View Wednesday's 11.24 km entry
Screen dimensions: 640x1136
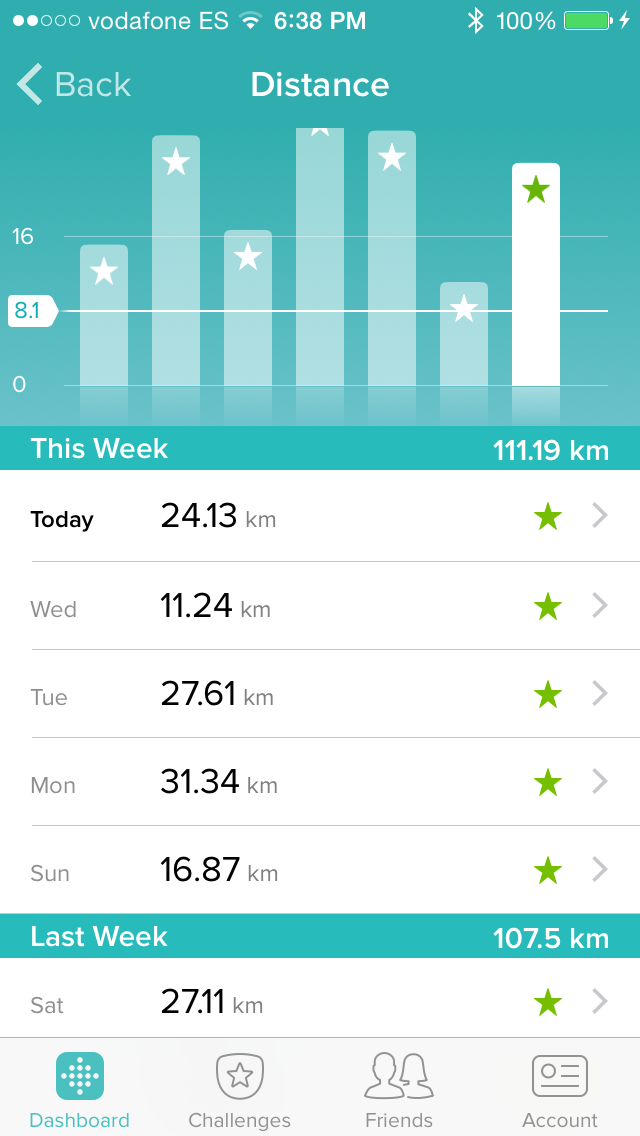click(x=320, y=606)
